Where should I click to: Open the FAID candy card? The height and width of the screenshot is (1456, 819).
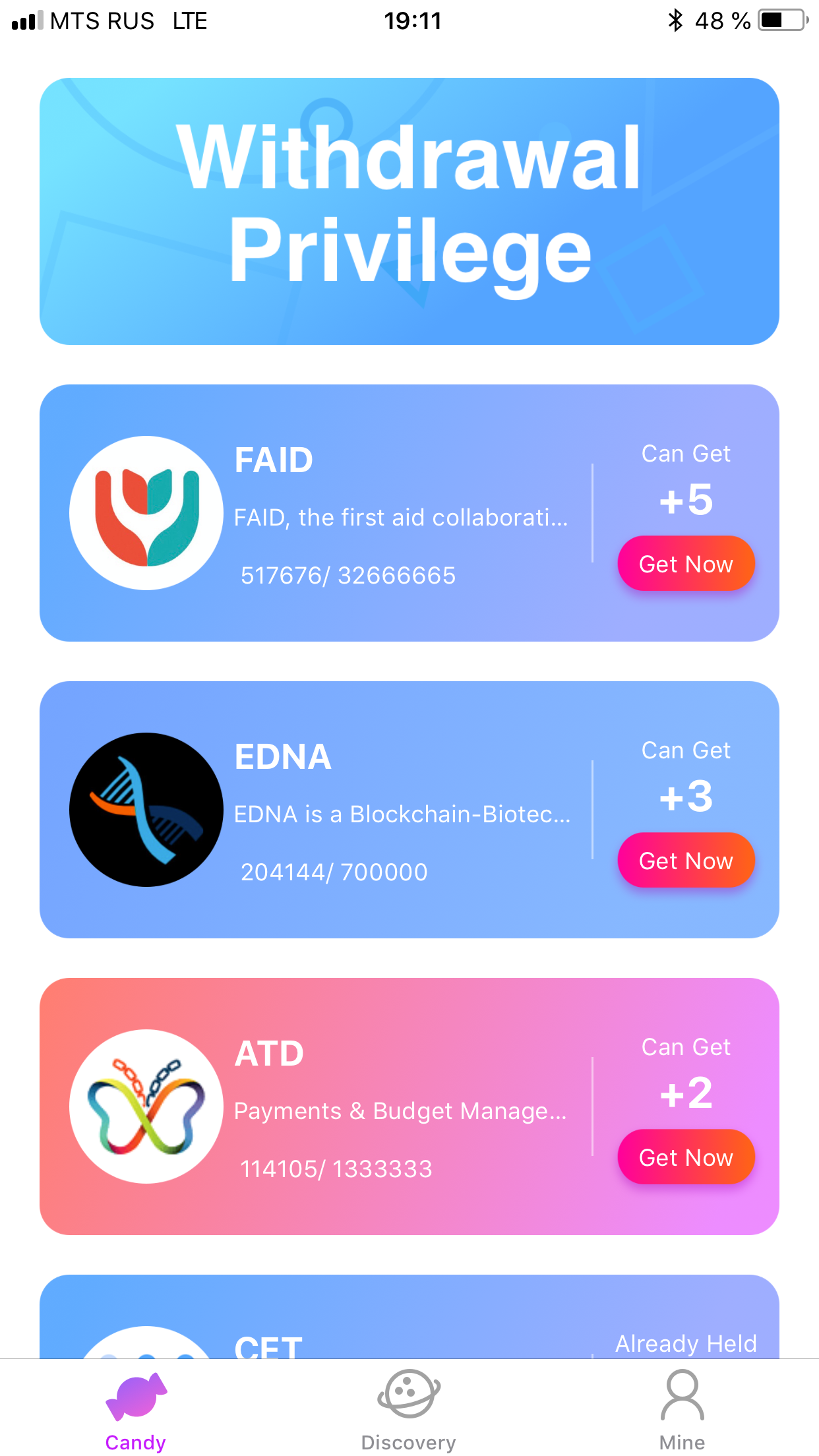(330, 513)
